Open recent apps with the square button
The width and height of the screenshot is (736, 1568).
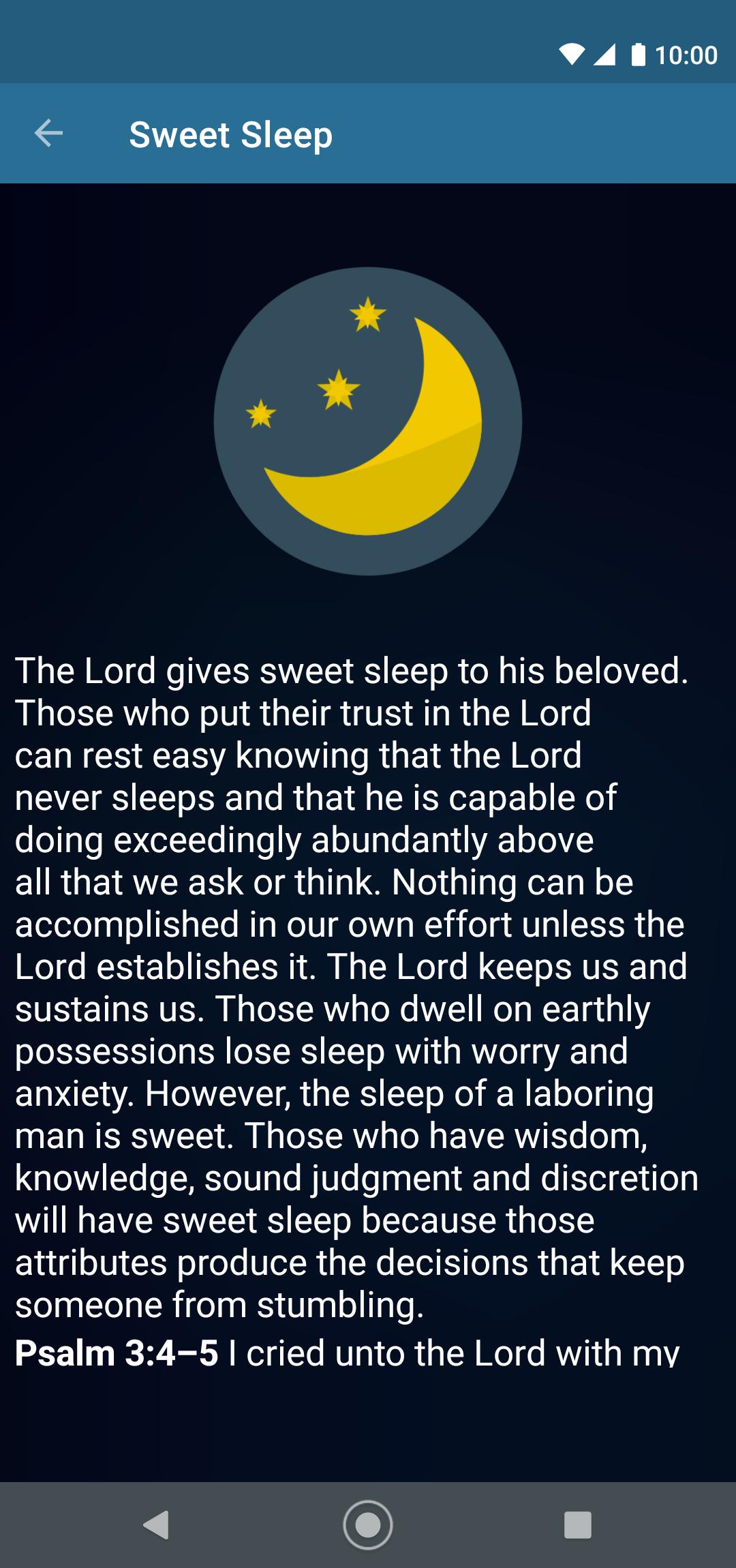pyautogui.click(x=578, y=1525)
